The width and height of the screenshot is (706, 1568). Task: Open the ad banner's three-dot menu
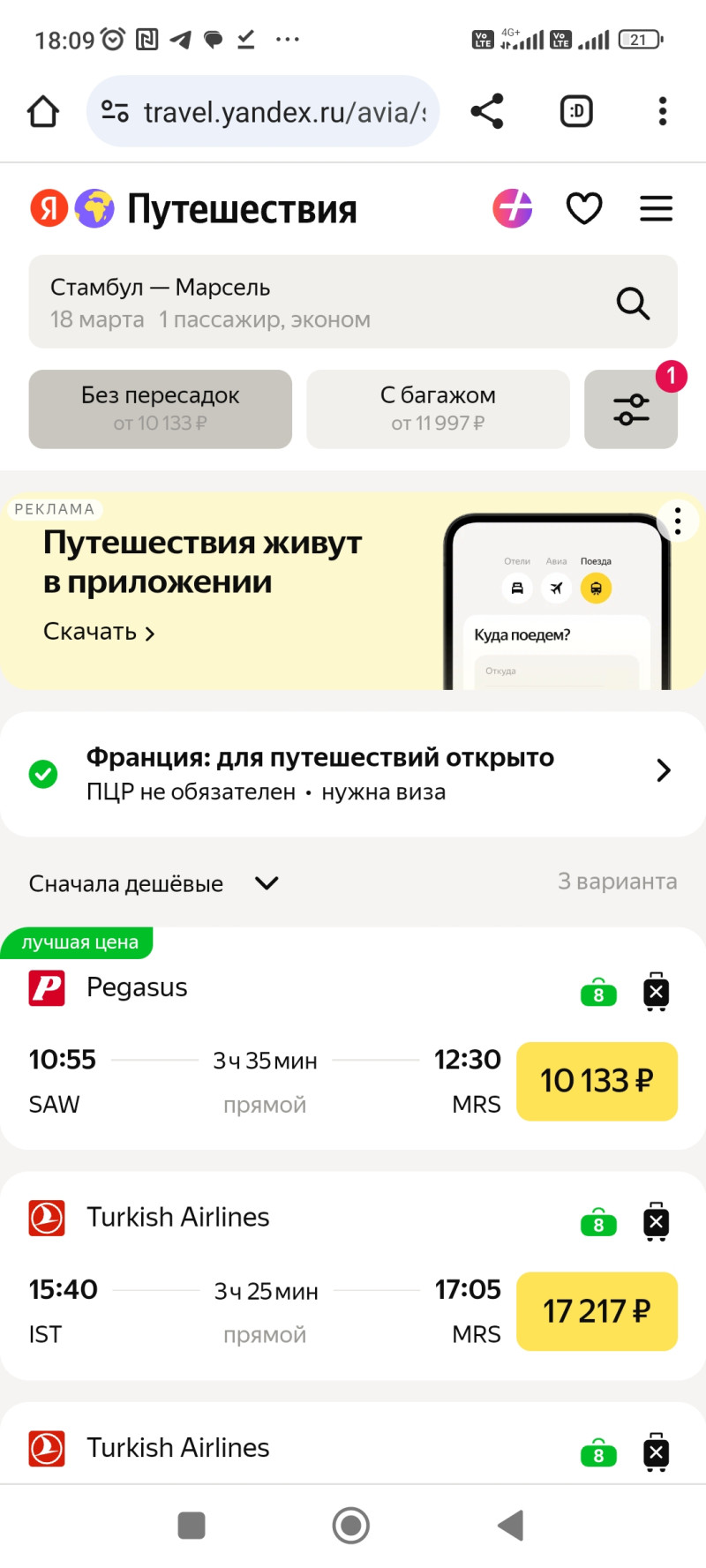click(677, 521)
